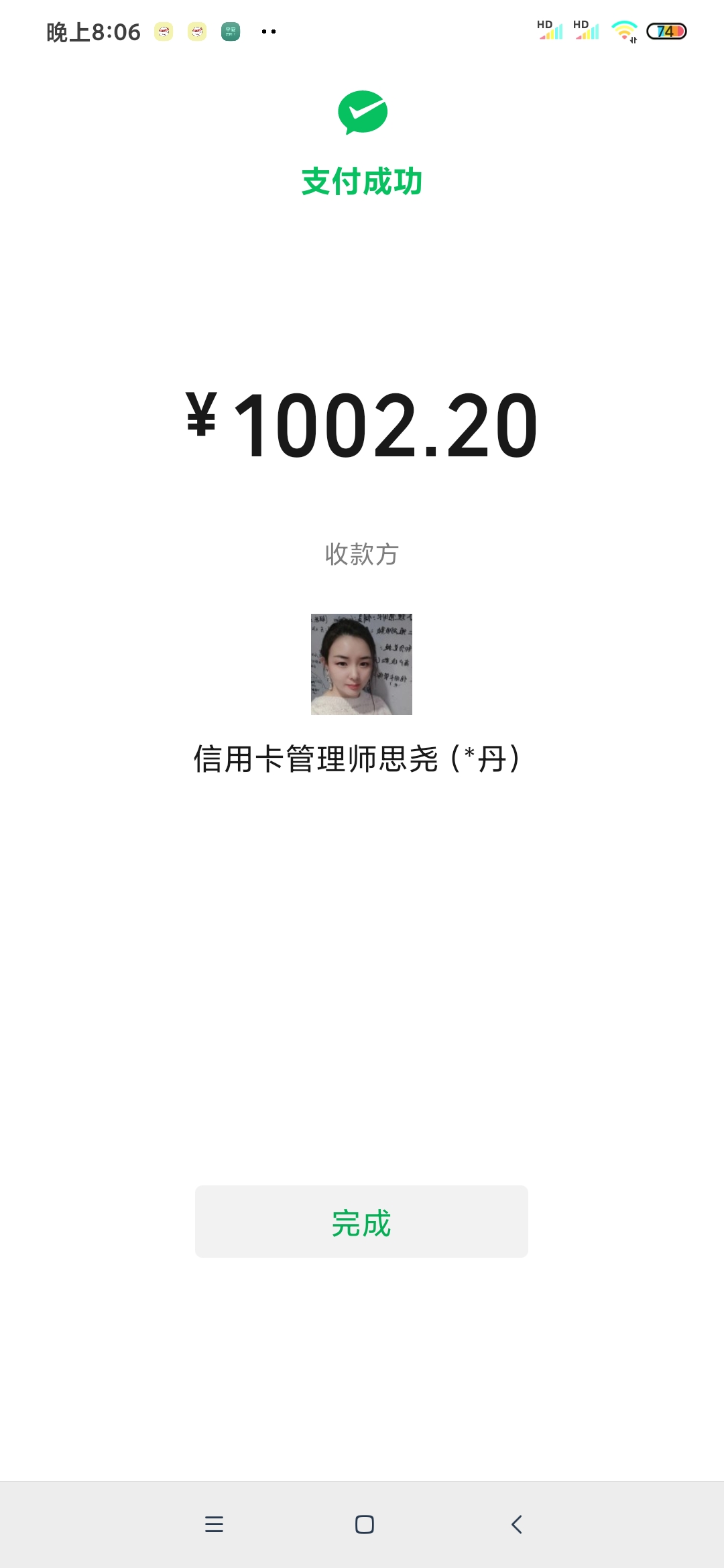Return to the home screen
The width and height of the screenshot is (724, 1568).
(x=364, y=1524)
